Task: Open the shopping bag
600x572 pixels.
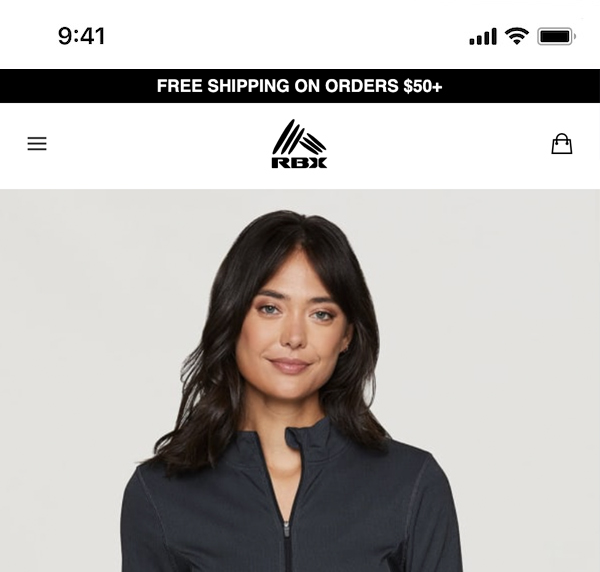Action: pyautogui.click(x=562, y=144)
